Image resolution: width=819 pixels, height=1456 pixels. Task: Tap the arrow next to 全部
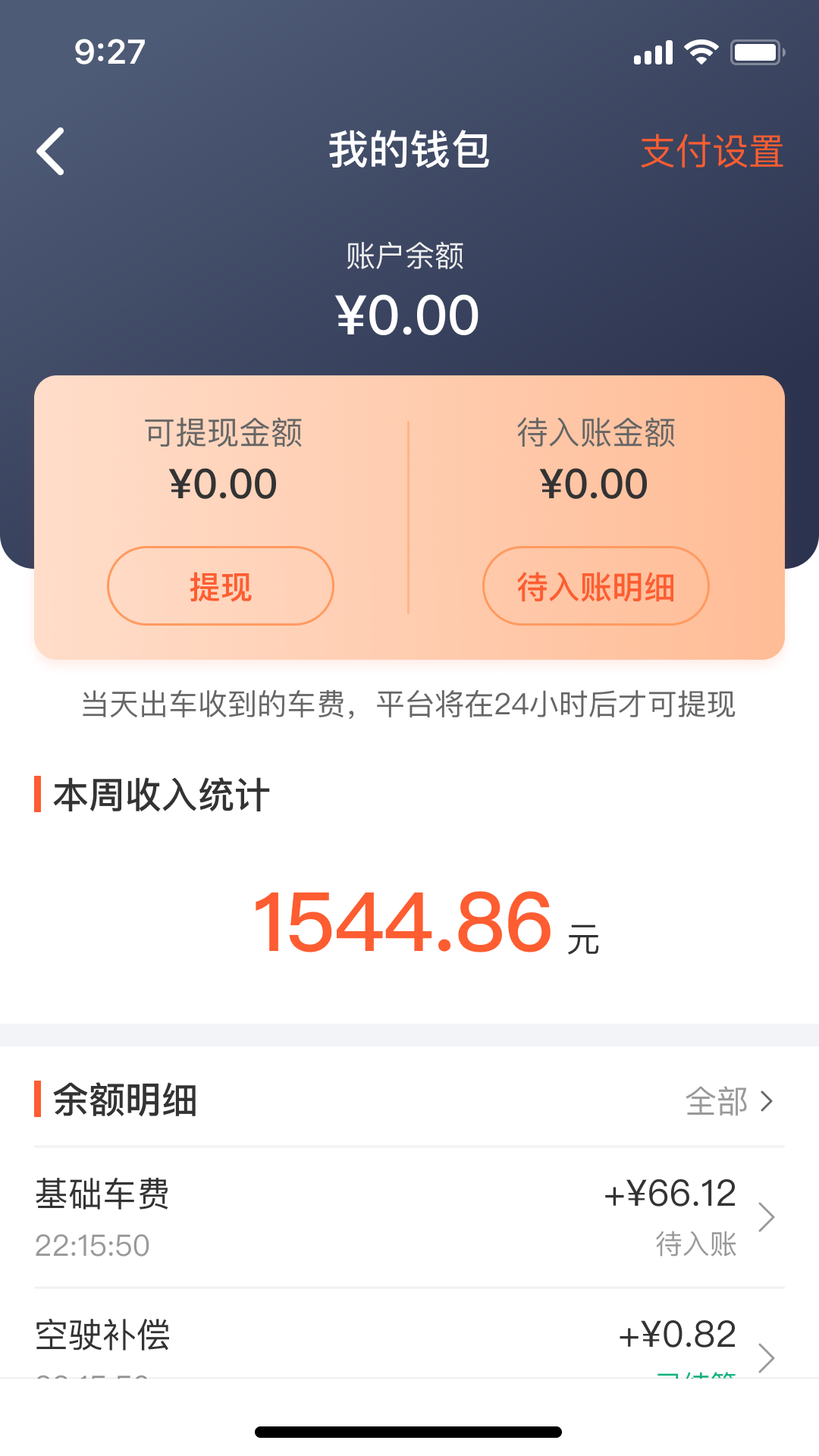click(x=768, y=1101)
